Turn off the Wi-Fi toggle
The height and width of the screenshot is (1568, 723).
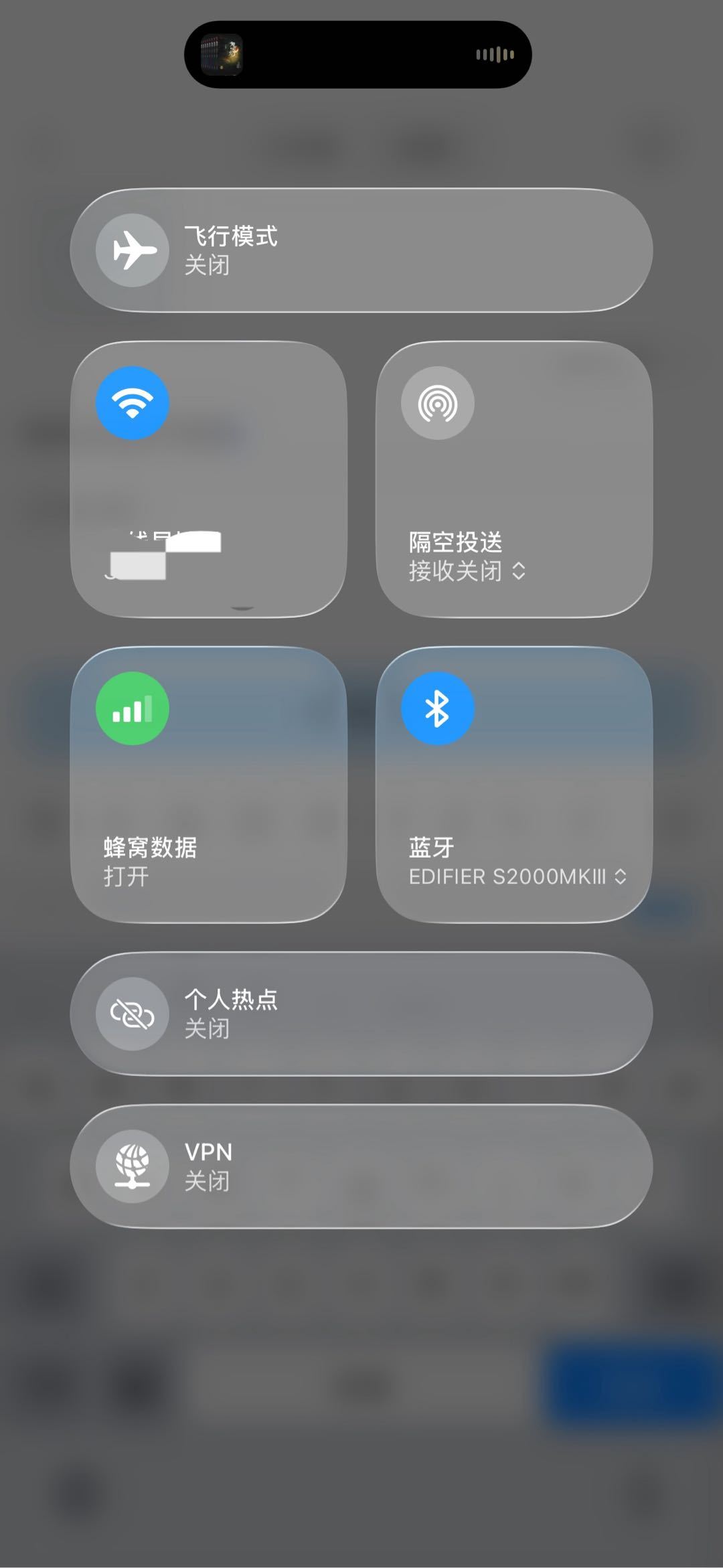coord(133,403)
